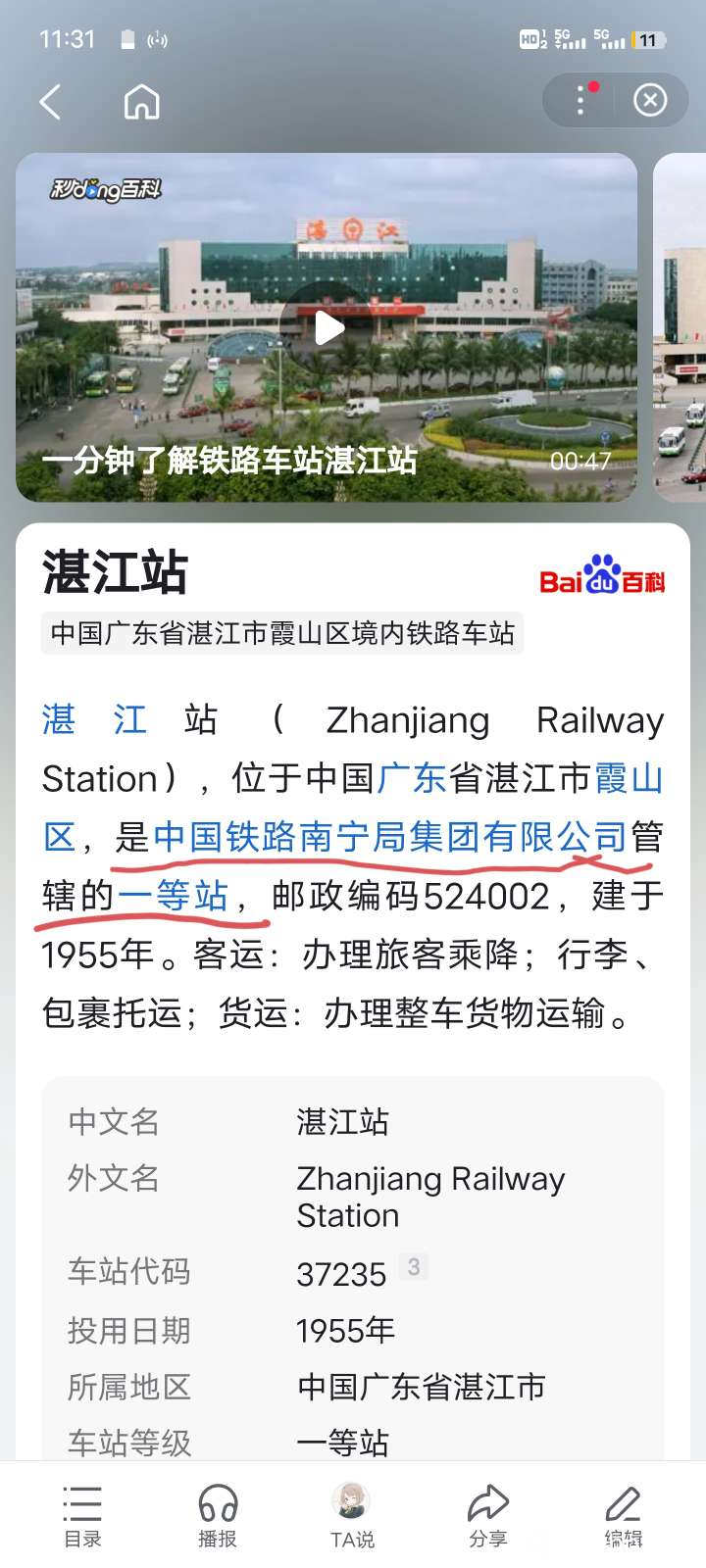This screenshot has width=706, height=1568.
Task: Open the TA说 section
Action: [x=352, y=1514]
